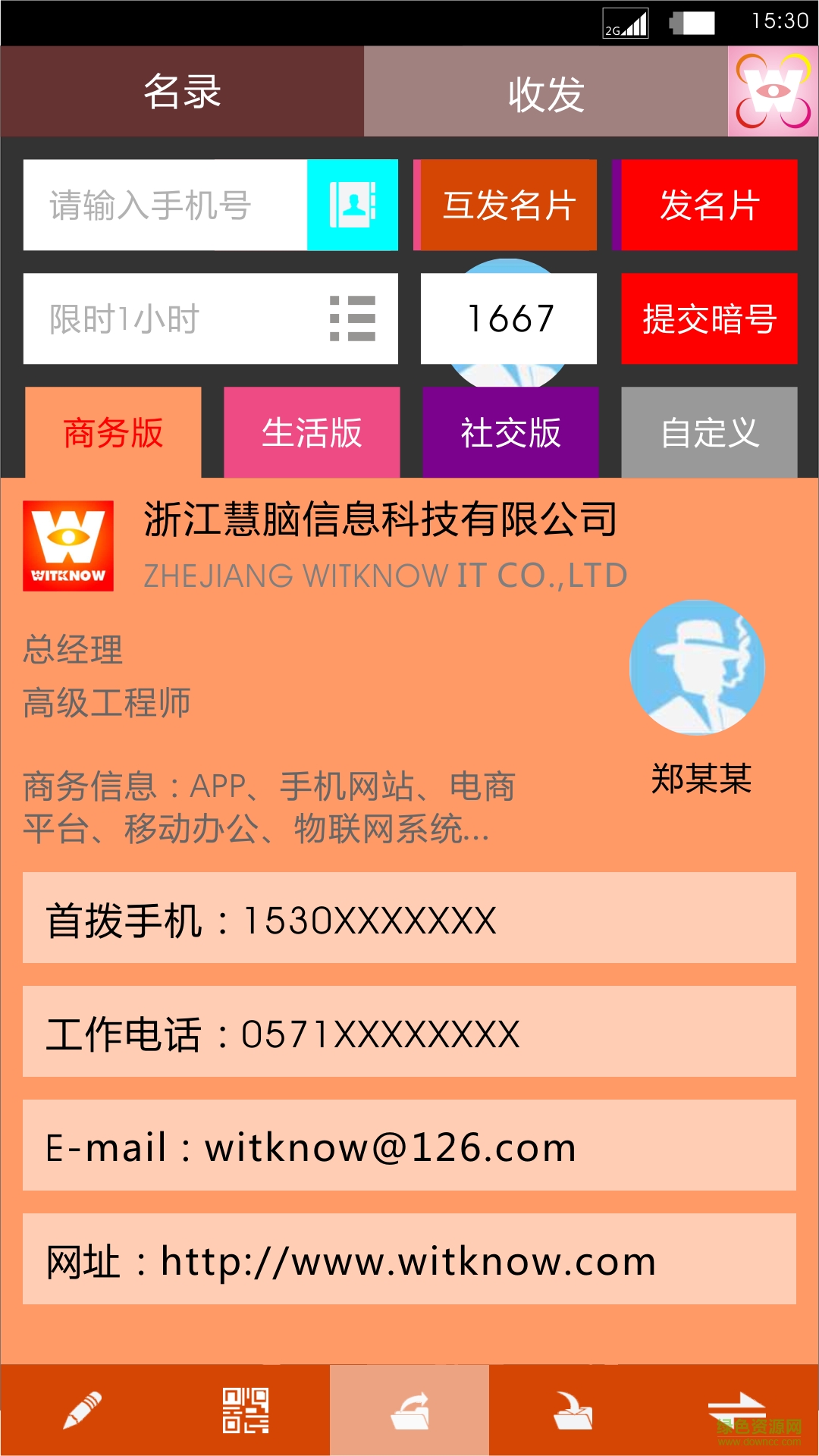Open the contacts picker icon

click(353, 205)
